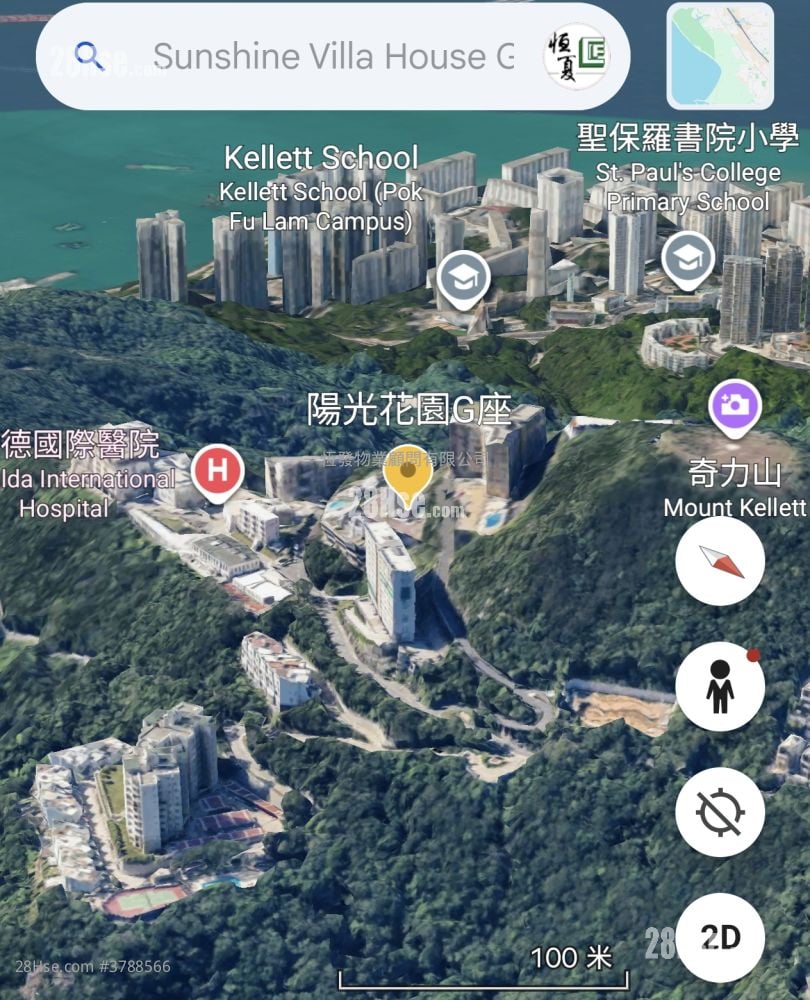Open the Ida International Hospital marker
810x1000 pixels.
pos(217,471)
